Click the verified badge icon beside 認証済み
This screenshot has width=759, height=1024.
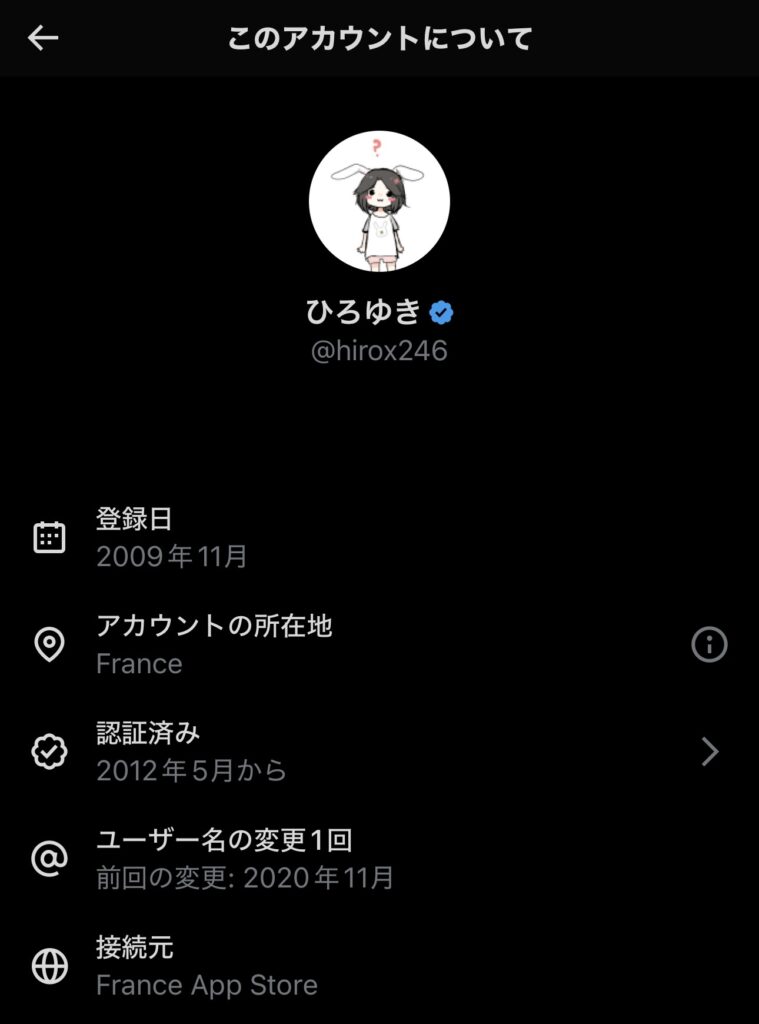47,749
